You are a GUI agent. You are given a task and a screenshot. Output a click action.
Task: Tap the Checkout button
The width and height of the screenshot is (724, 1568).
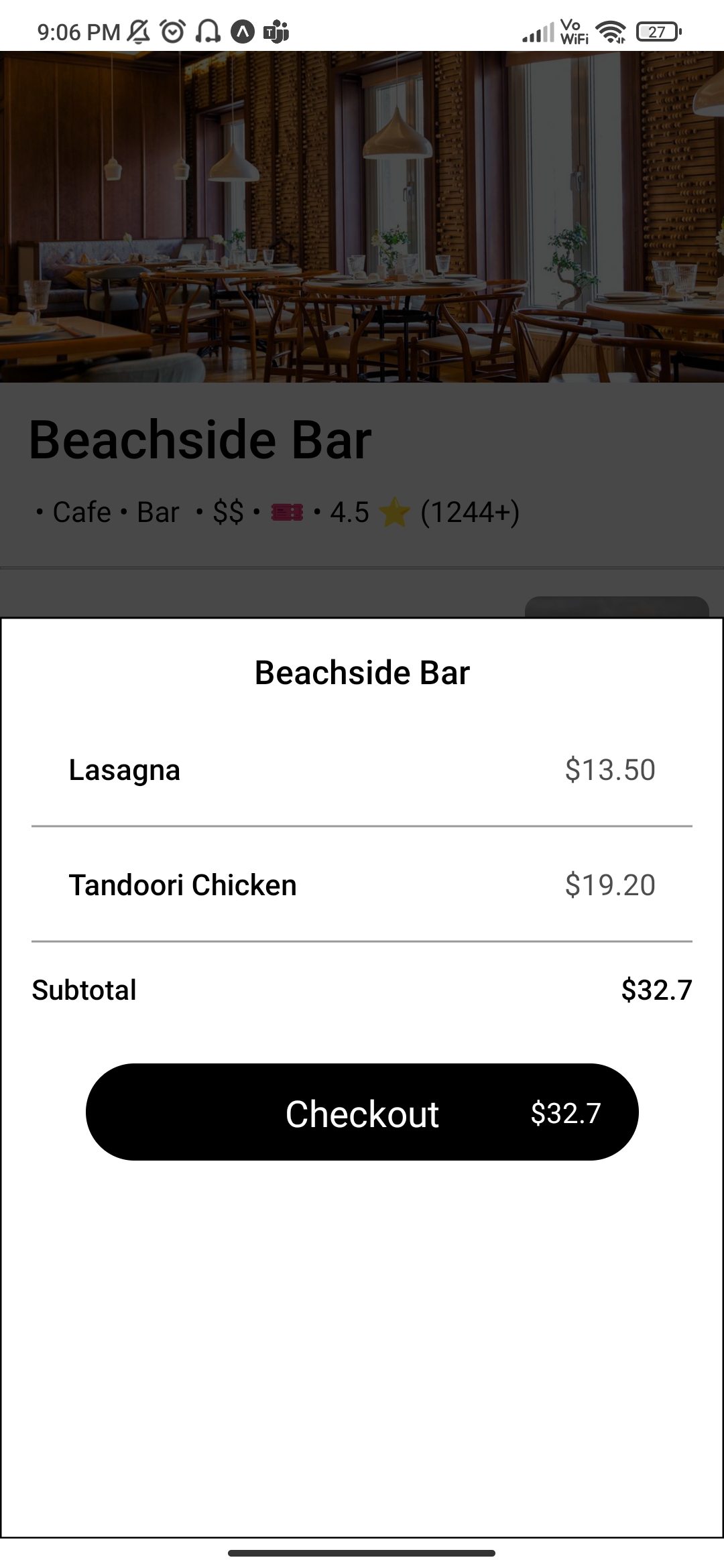pos(362,1112)
